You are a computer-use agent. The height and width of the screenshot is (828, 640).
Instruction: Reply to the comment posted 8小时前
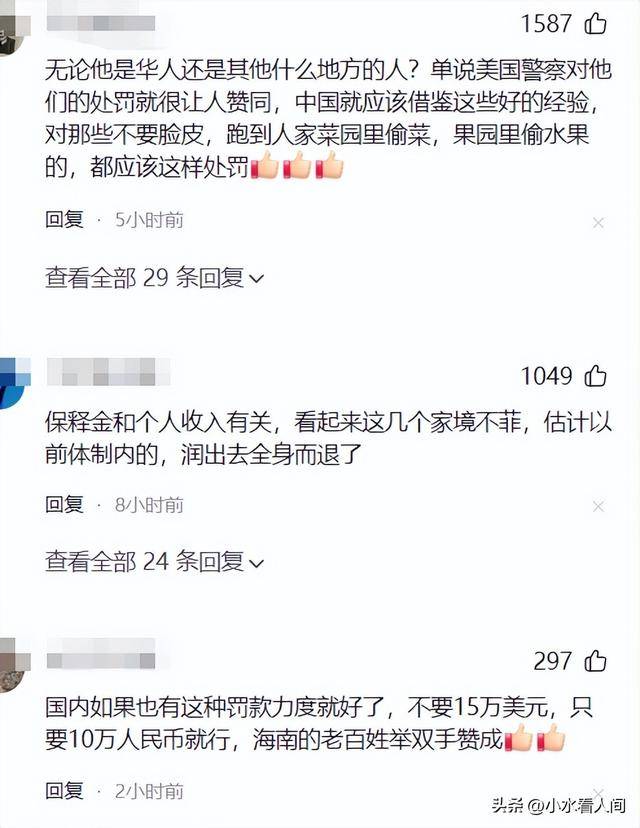(64, 505)
